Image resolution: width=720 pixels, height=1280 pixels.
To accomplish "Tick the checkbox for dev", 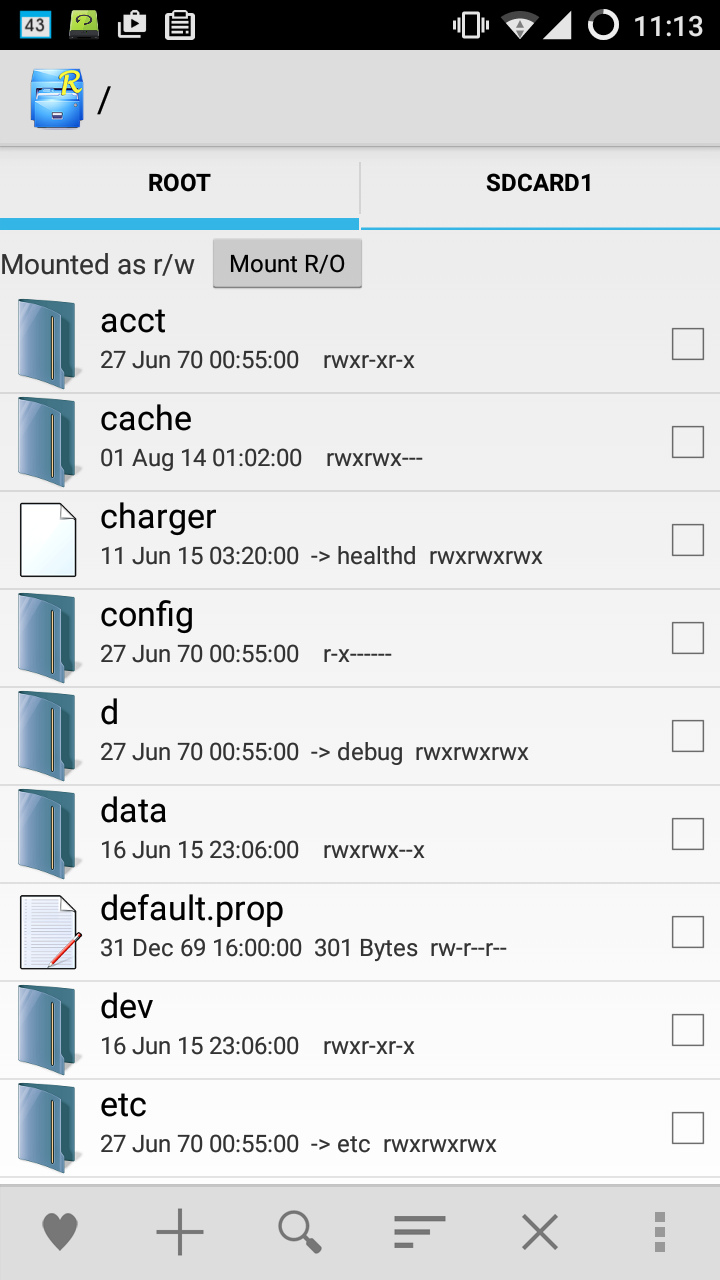I will [688, 1030].
